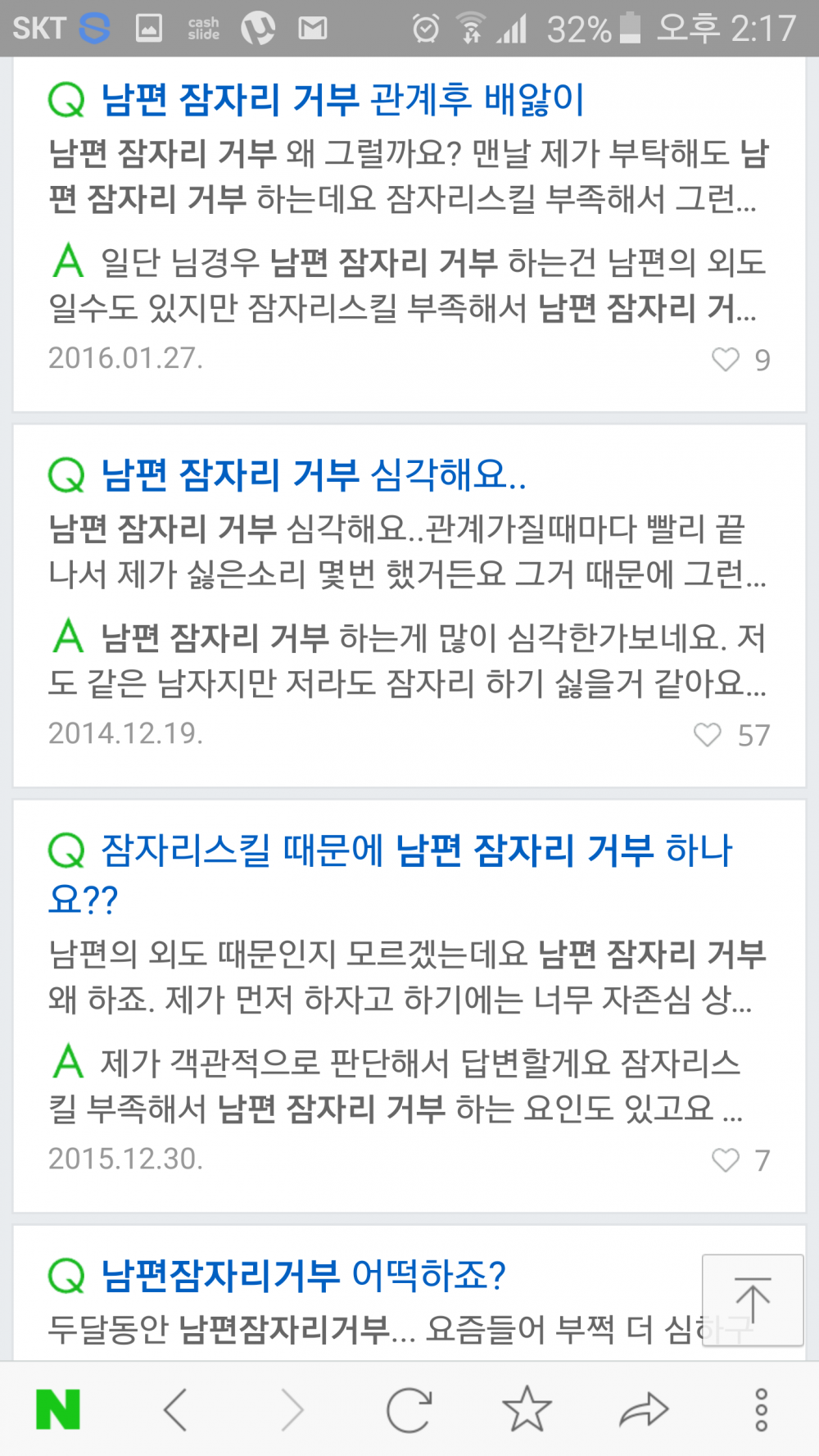Toggle the heart like showing count 57

706,736
